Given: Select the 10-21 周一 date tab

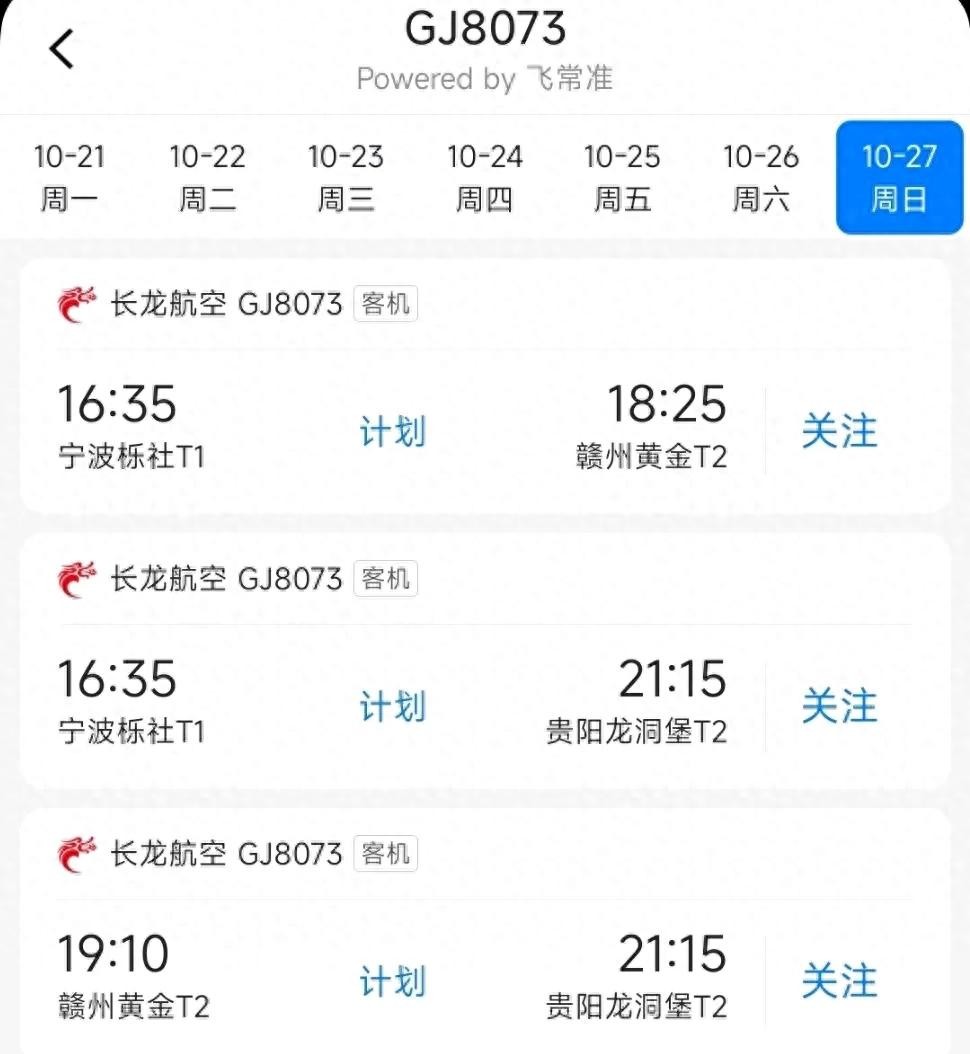Looking at the screenshot, I should (69, 178).
